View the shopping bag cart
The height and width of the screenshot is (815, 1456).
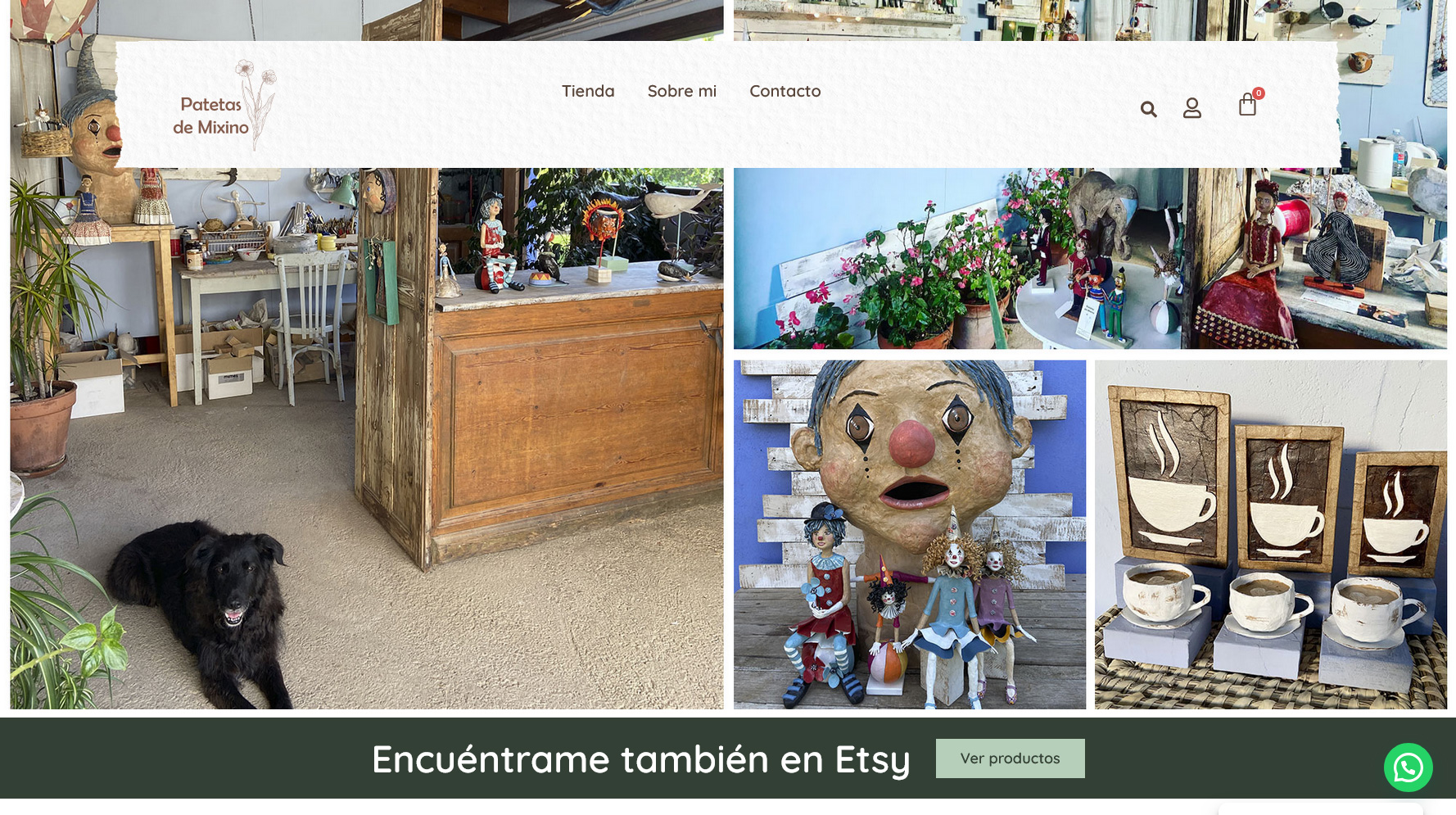click(x=1247, y=105)
